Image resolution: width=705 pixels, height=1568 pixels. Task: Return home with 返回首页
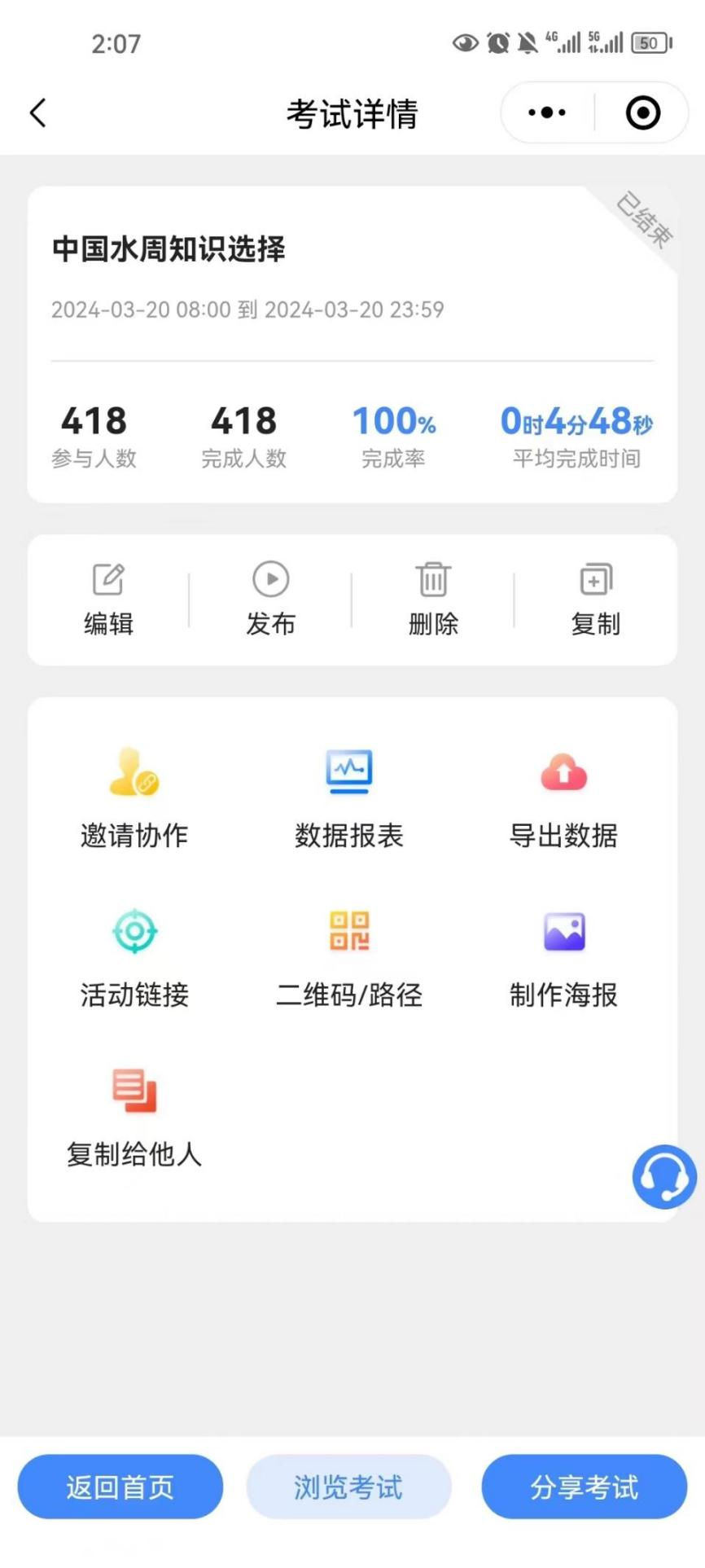120,1487
